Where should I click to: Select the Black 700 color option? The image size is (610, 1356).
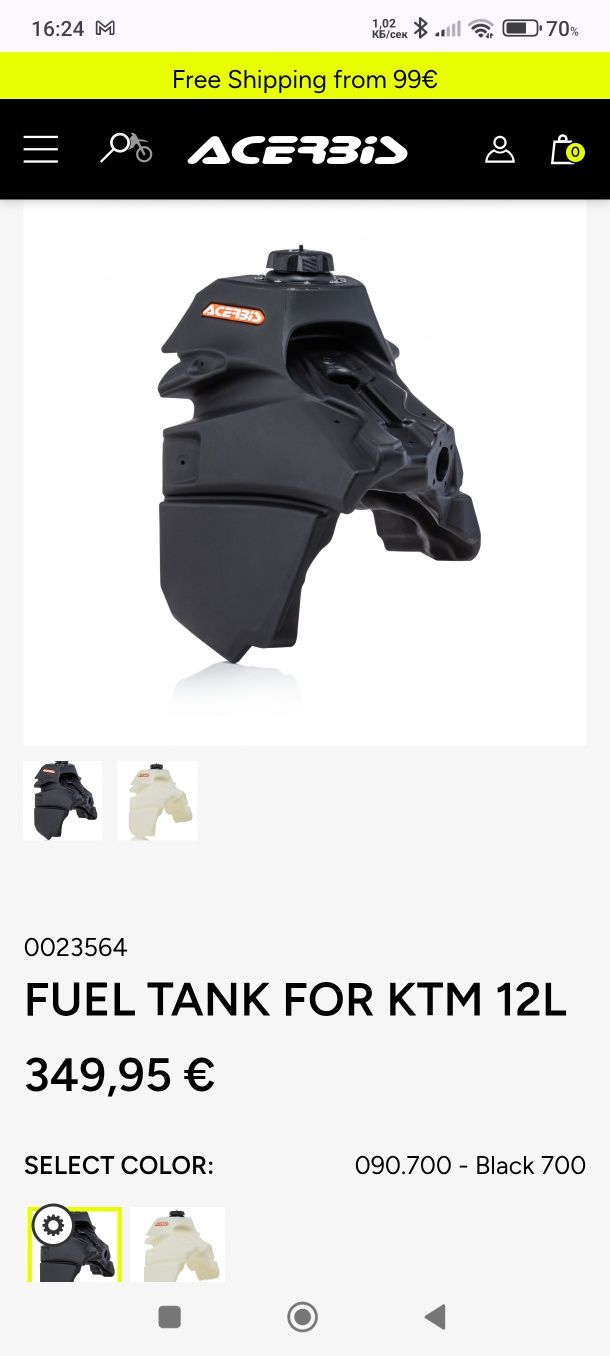pyautogui.click(x=75, y=1244)
